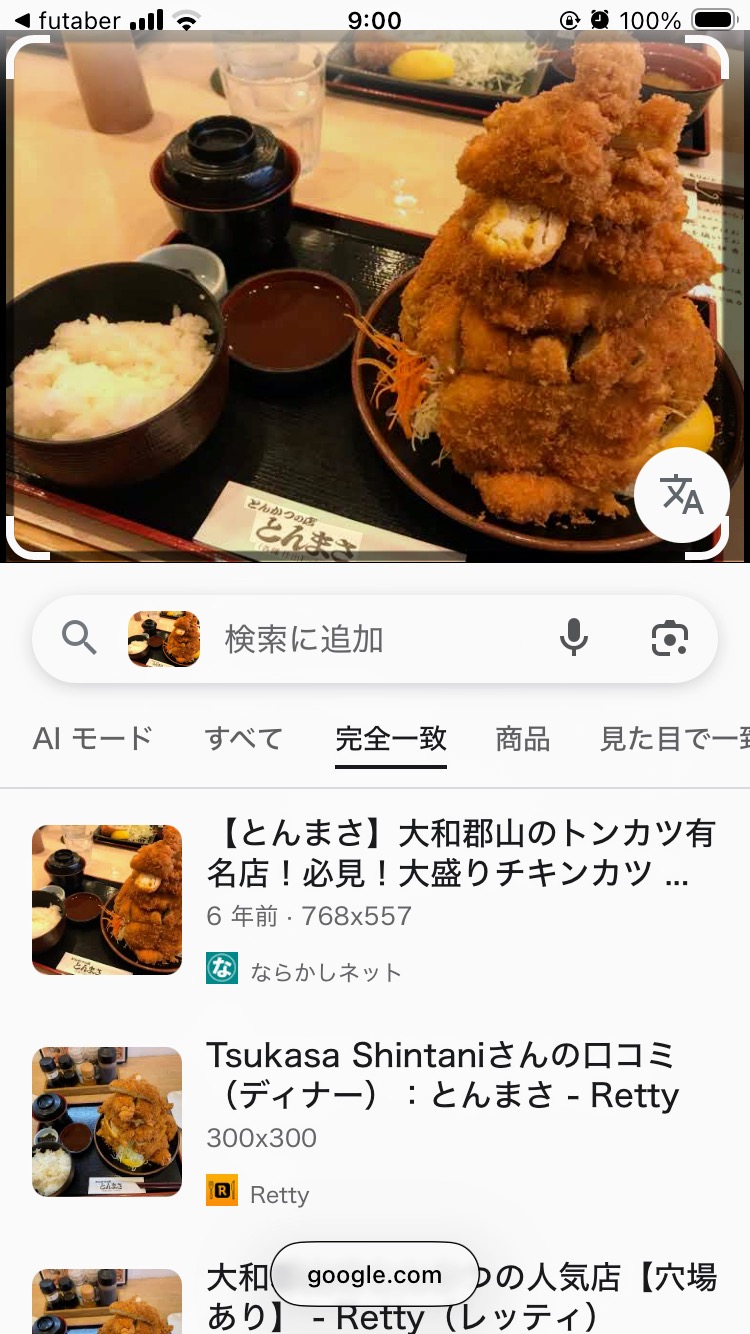Select the 完全一致 tab
Image resolution: width=750 pixels, height=1334 pixels.
pyautogui.click(x=391, y=739)
